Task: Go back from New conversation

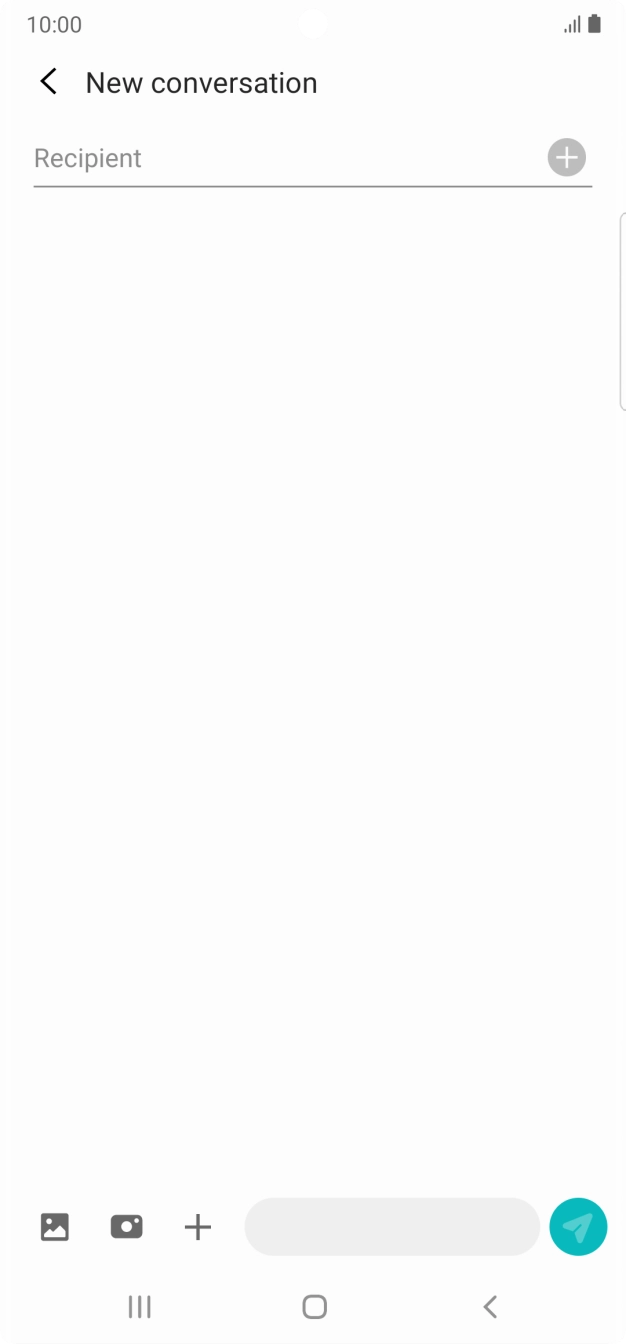Action: click(48, 82)
